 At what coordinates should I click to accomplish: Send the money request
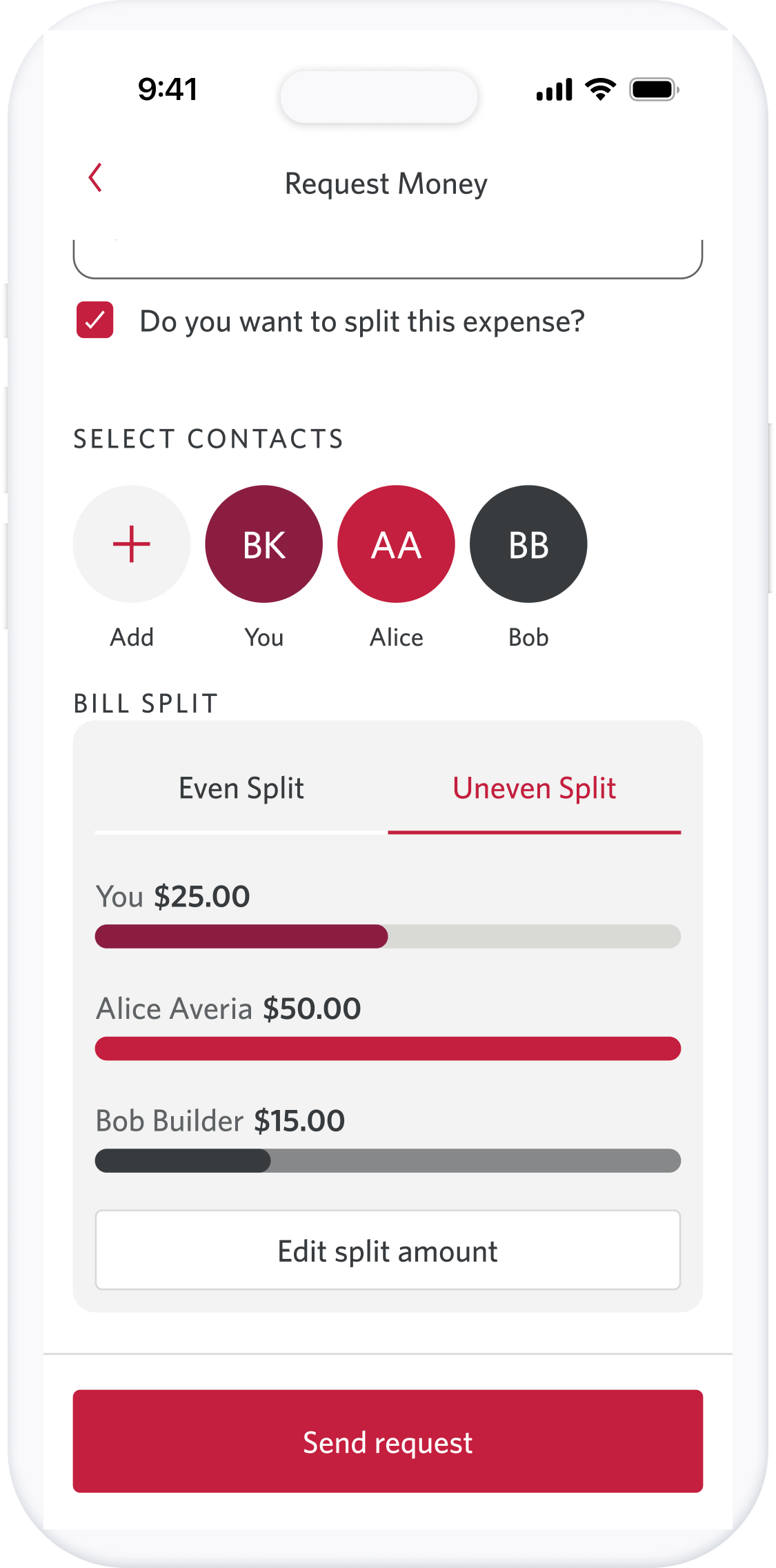tap(388, 1442)
